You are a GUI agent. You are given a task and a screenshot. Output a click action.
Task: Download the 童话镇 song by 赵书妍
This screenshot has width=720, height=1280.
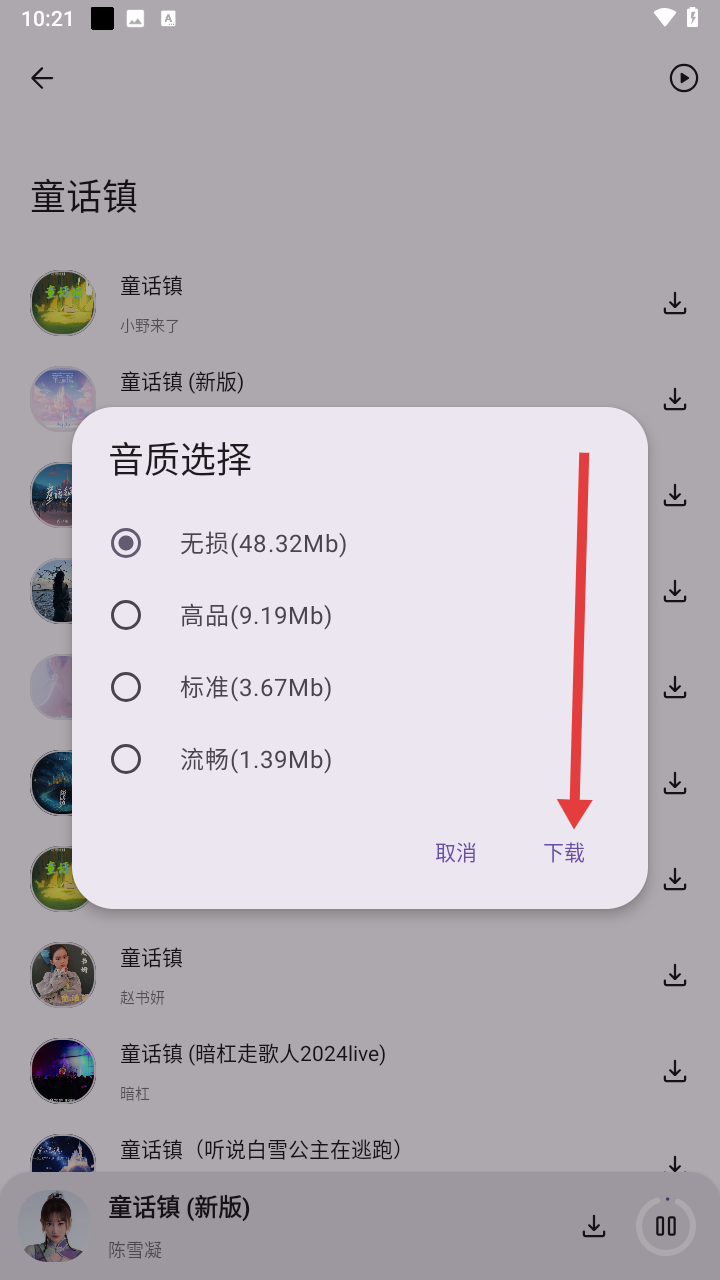675,974
